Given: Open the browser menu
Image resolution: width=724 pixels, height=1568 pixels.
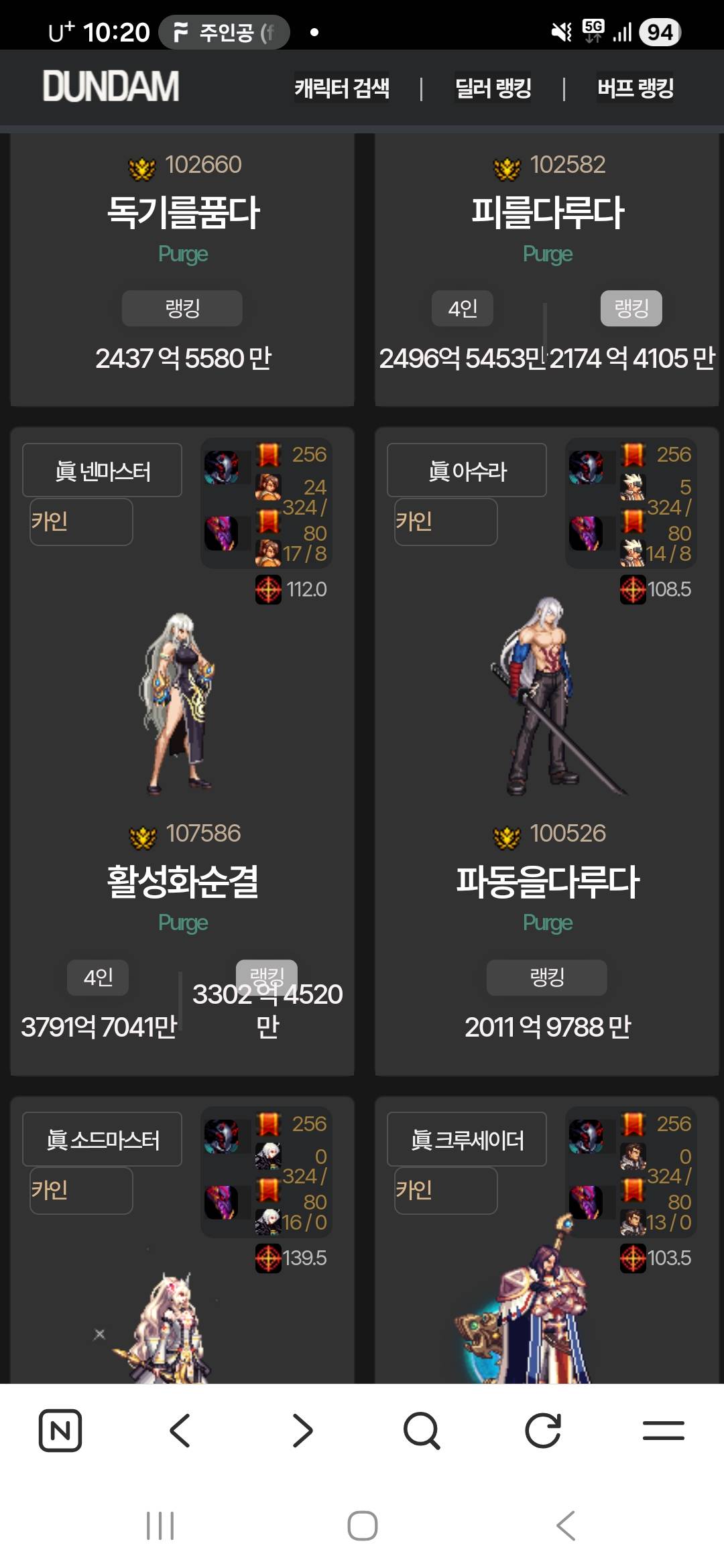Looking at the screenshot, I should (x=663, y=1431).
